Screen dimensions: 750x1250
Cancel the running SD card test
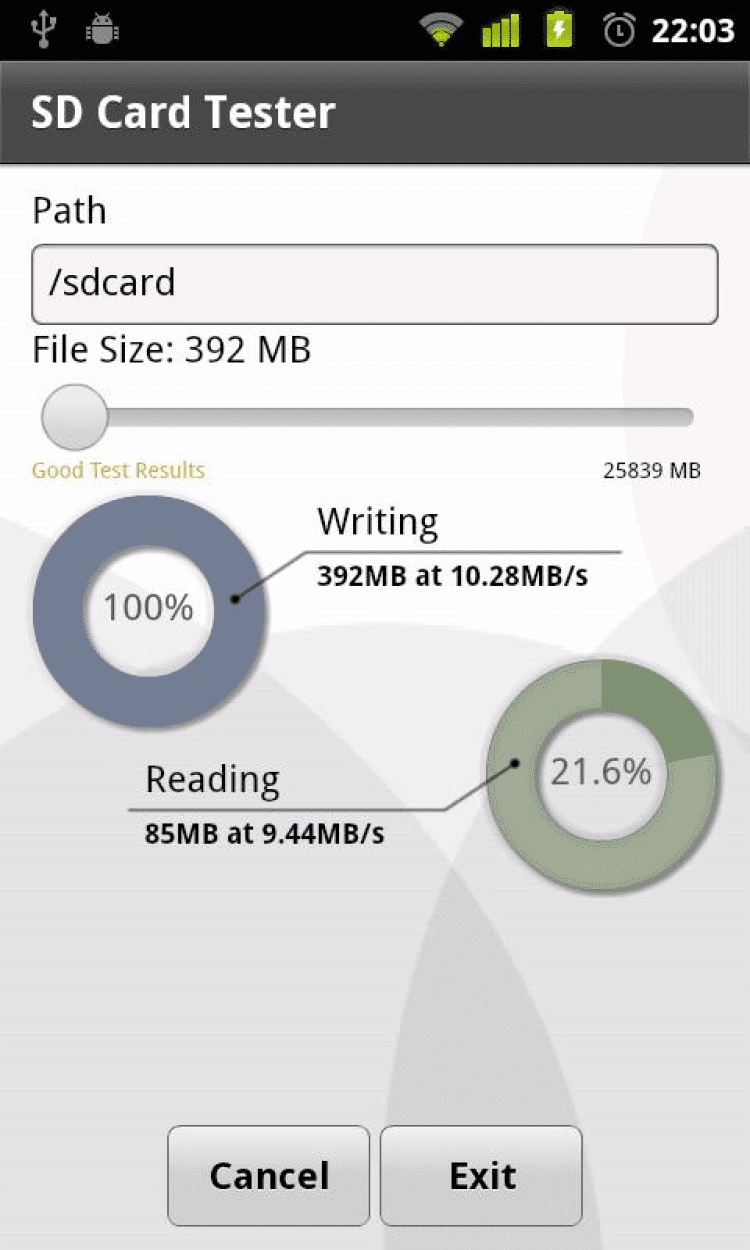(268, 1175)
